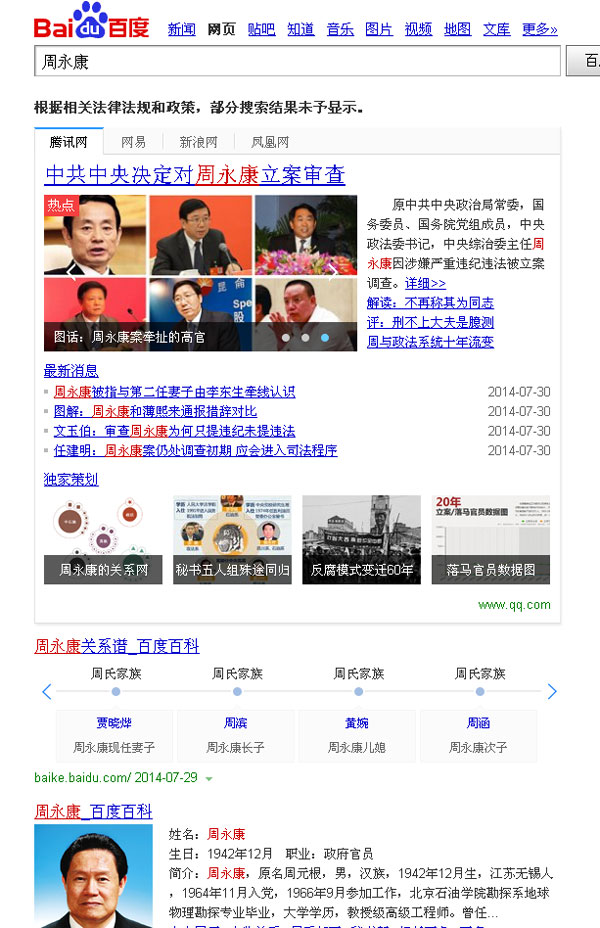Open the 落马官员数据图 feature card

point(490,540)
